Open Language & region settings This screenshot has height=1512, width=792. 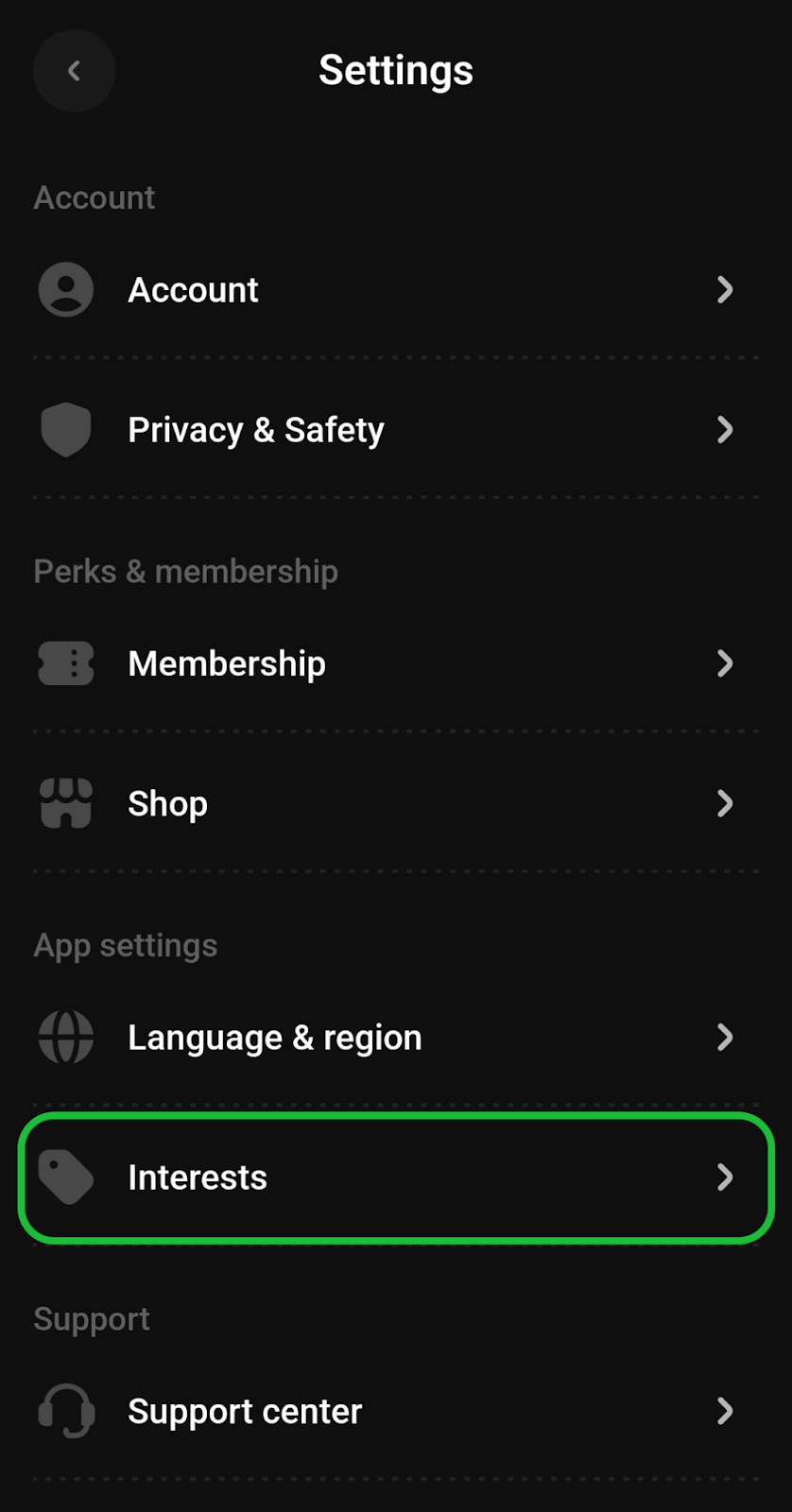[395, 1038]
